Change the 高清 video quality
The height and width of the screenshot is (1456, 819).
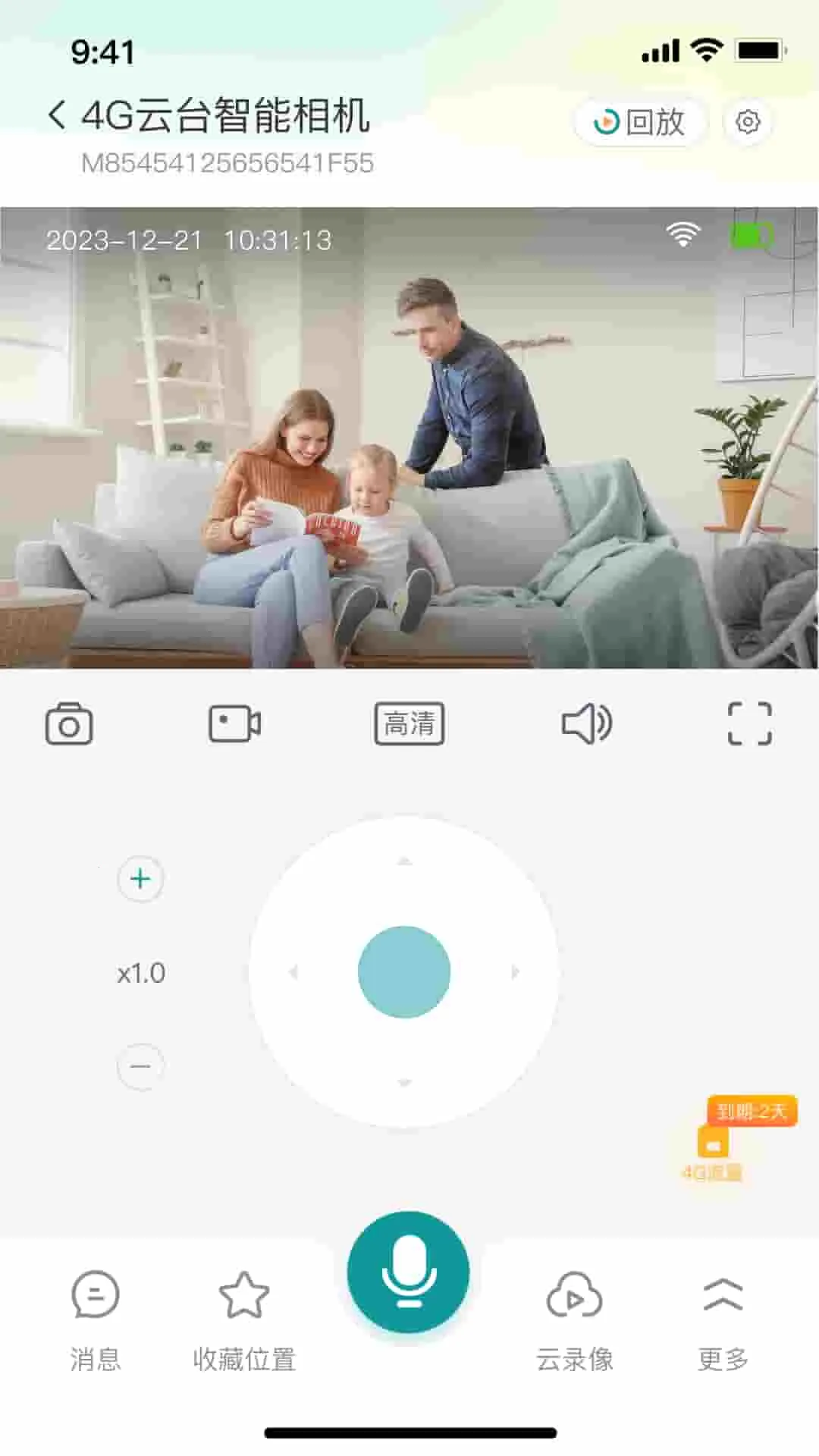409,724
